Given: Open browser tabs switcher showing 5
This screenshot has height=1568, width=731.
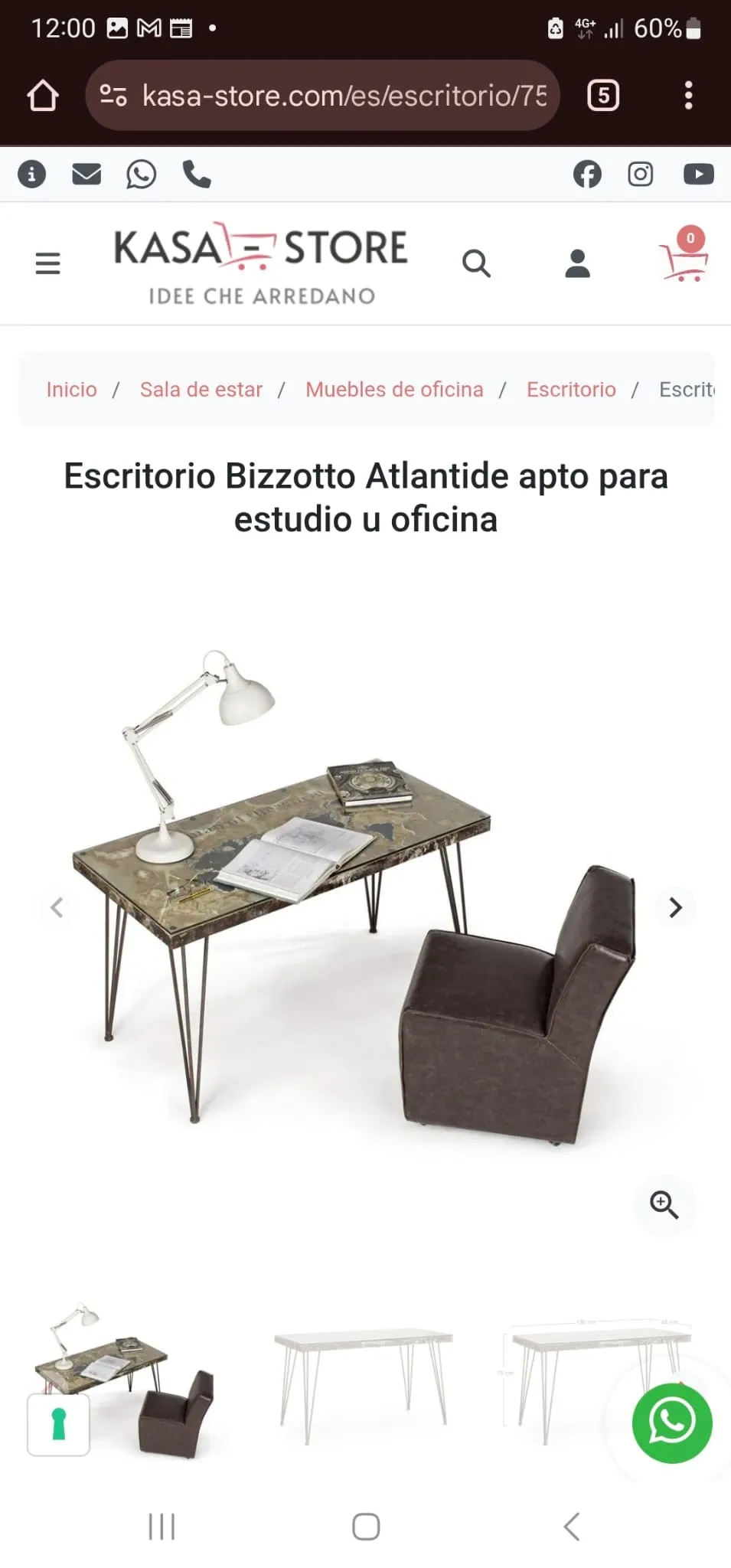Looking at the screenshot, I should click(x=603, y=96).
